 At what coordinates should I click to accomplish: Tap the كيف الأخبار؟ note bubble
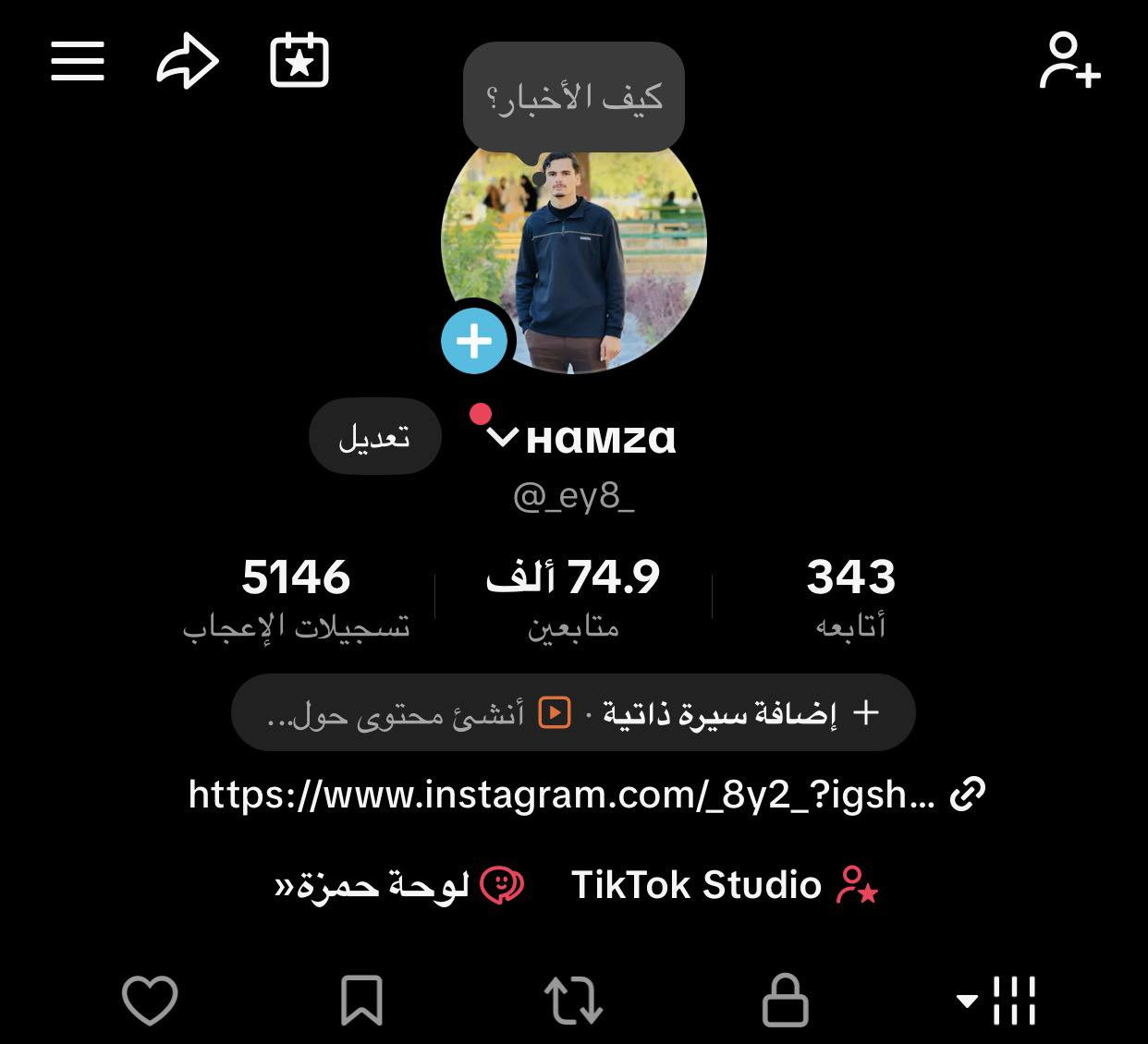pyautogui.click(x=573, y=97)
